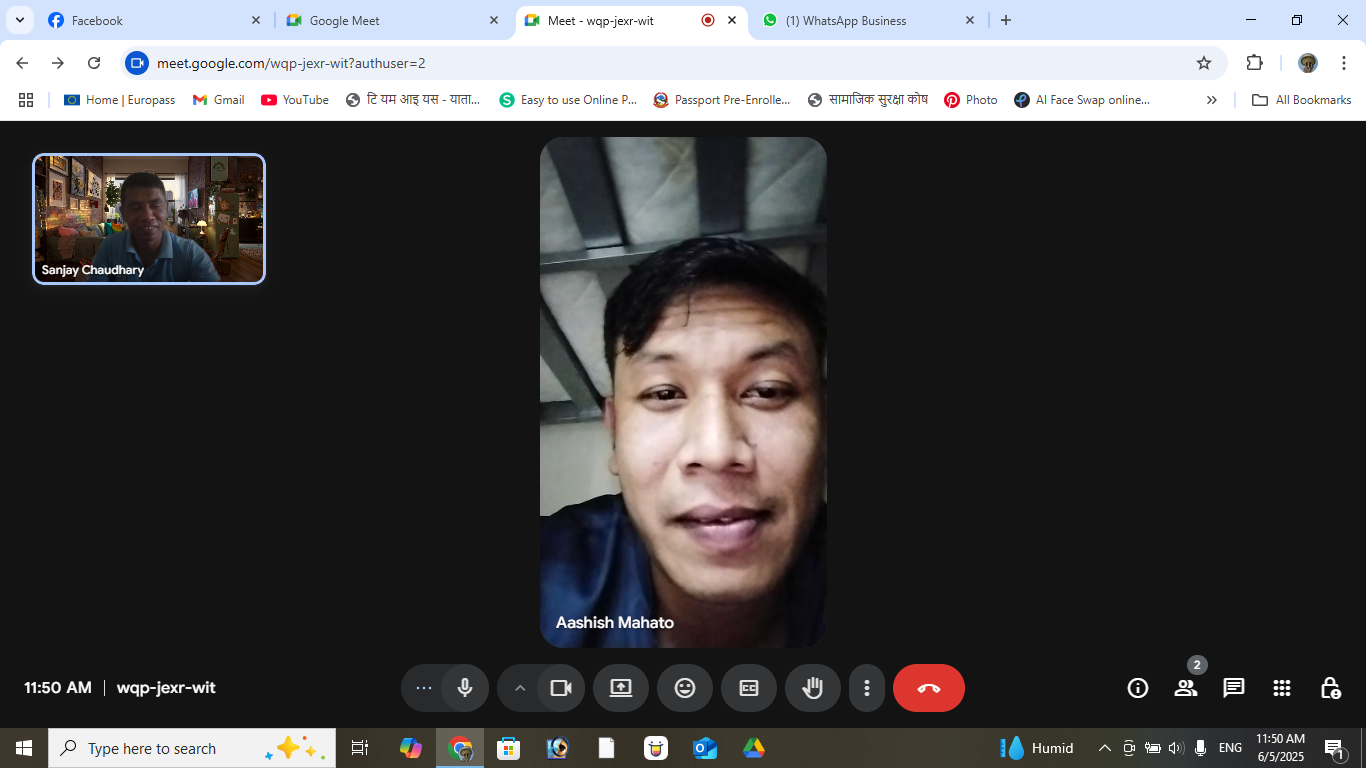1366x768 pixels.
Task: Show the people panel
Action: click(1186, 688)
